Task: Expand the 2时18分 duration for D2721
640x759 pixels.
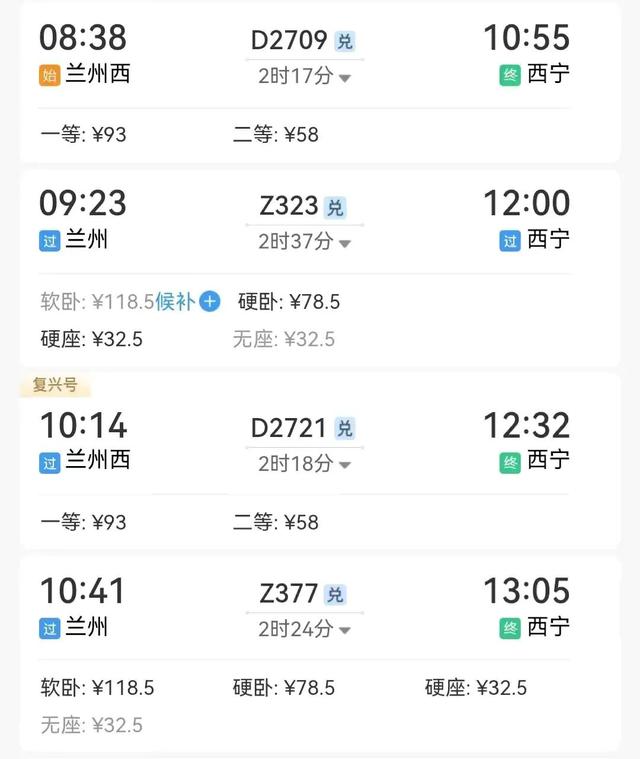Action: (x=305, y=464)
